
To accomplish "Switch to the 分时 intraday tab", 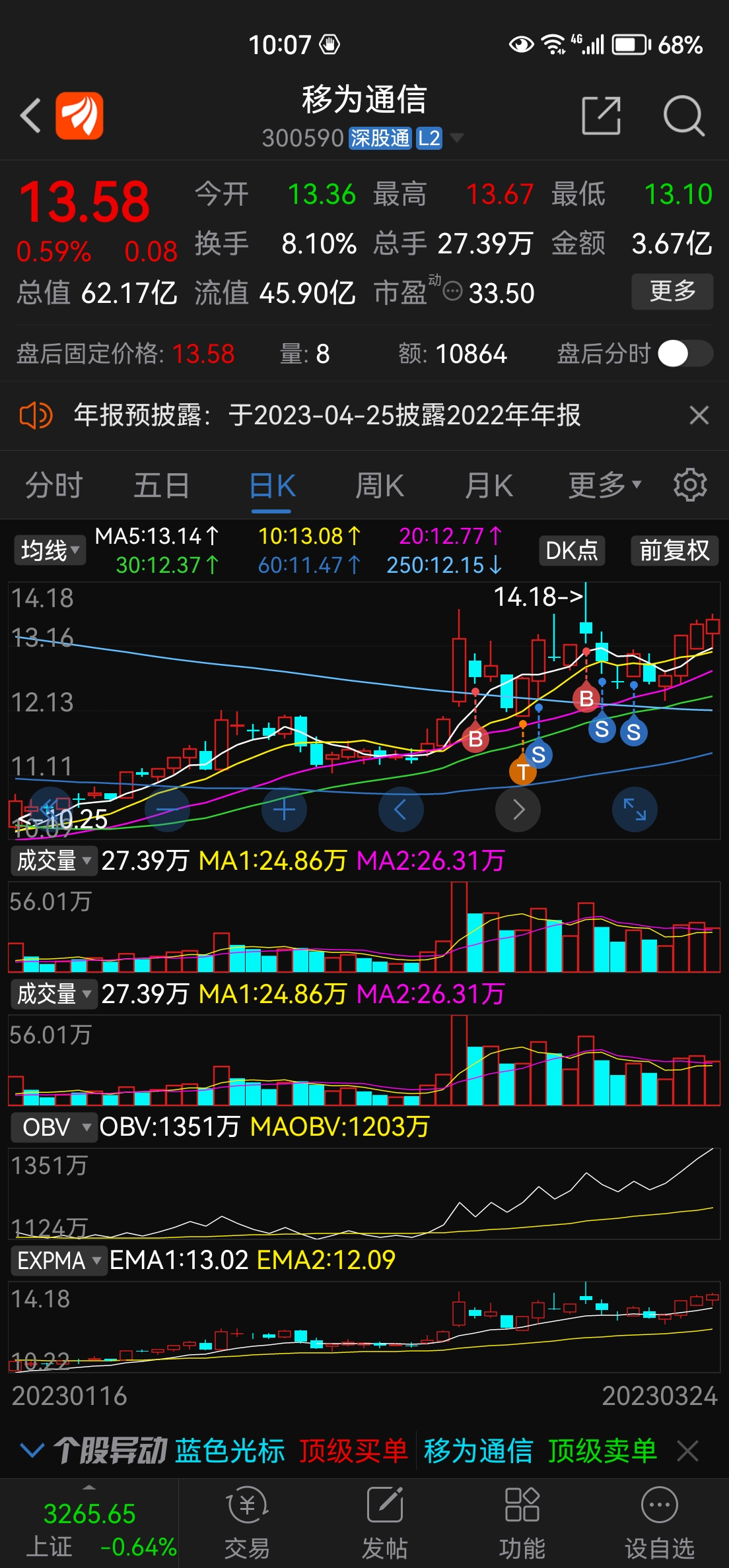I will pyautogui.click(x=53, y=484).
